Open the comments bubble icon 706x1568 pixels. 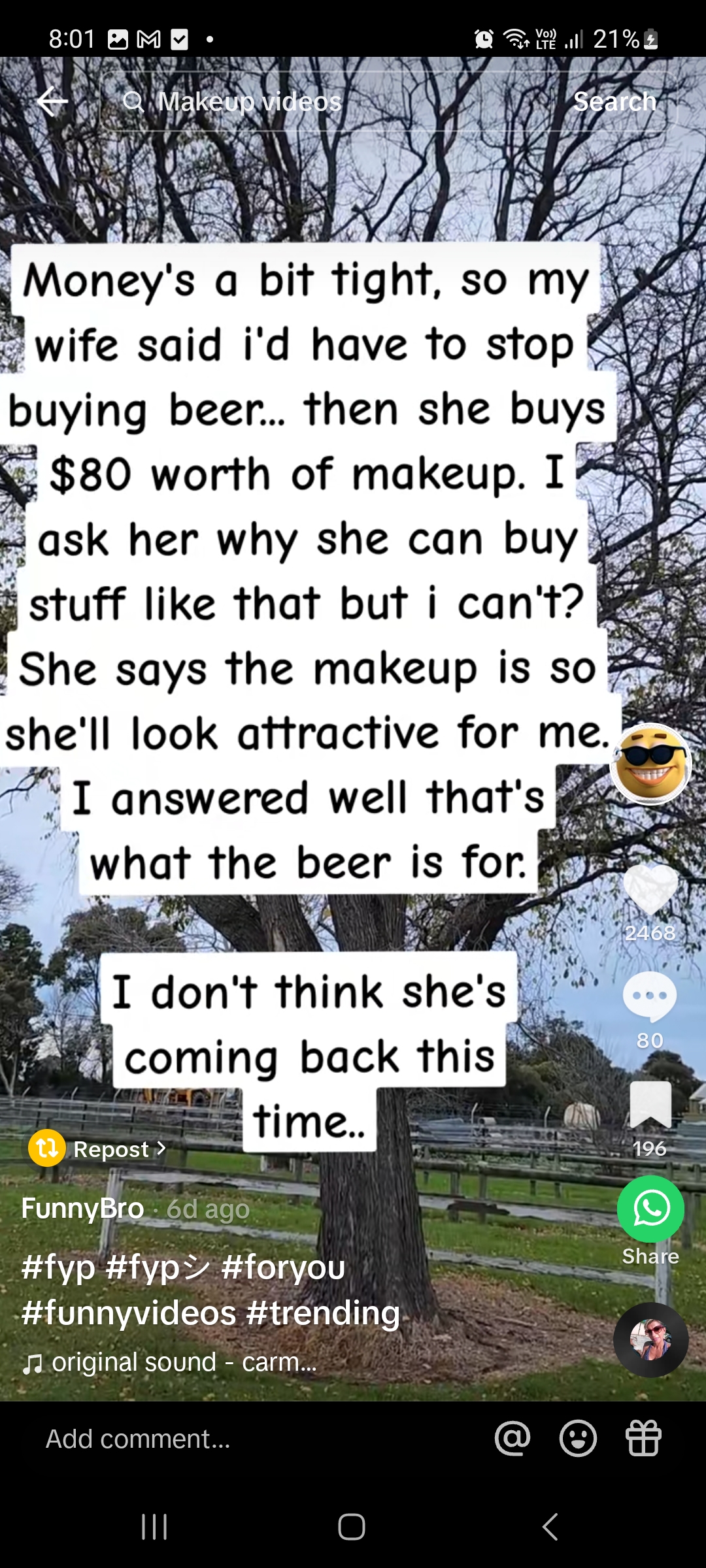pyautogui.click(x=650, y=996)
